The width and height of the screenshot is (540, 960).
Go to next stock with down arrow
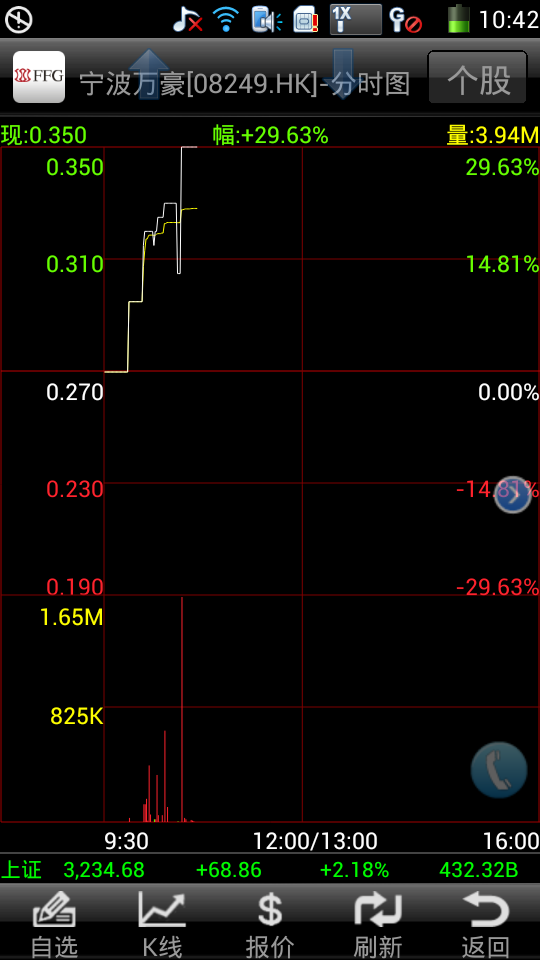pos(343,73)
